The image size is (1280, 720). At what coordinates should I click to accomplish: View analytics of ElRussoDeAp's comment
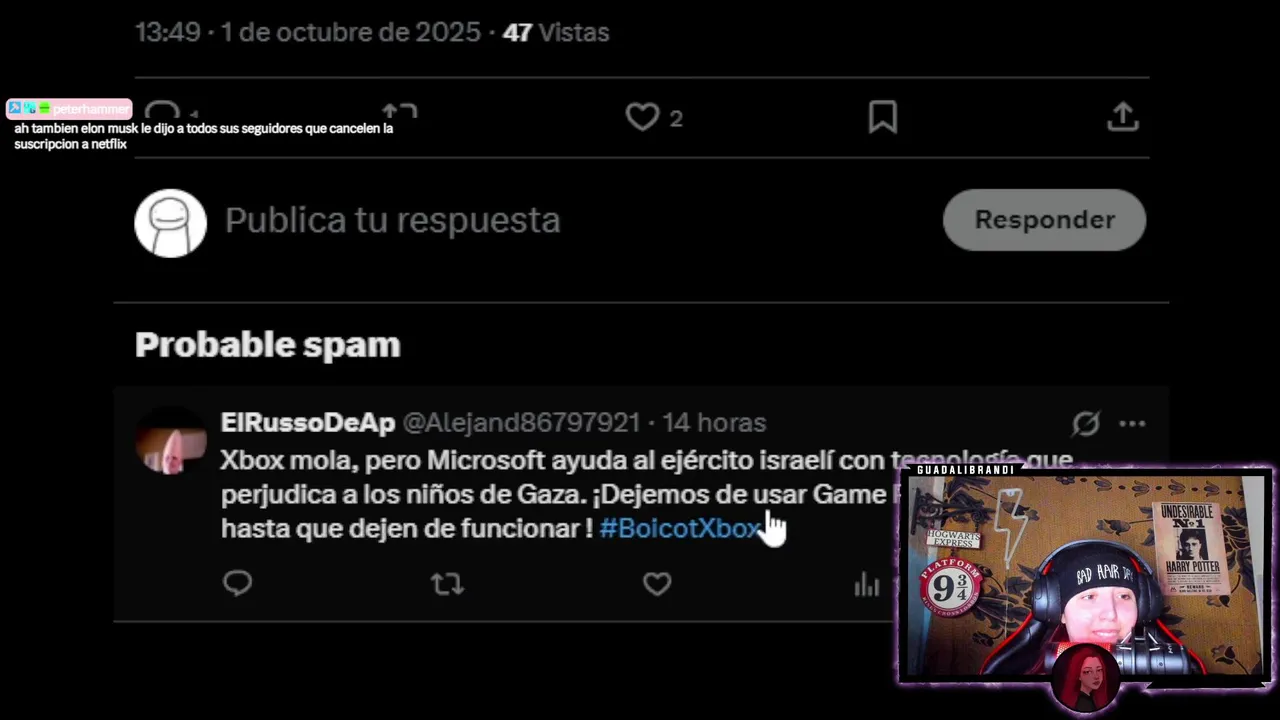coord(866,585)
